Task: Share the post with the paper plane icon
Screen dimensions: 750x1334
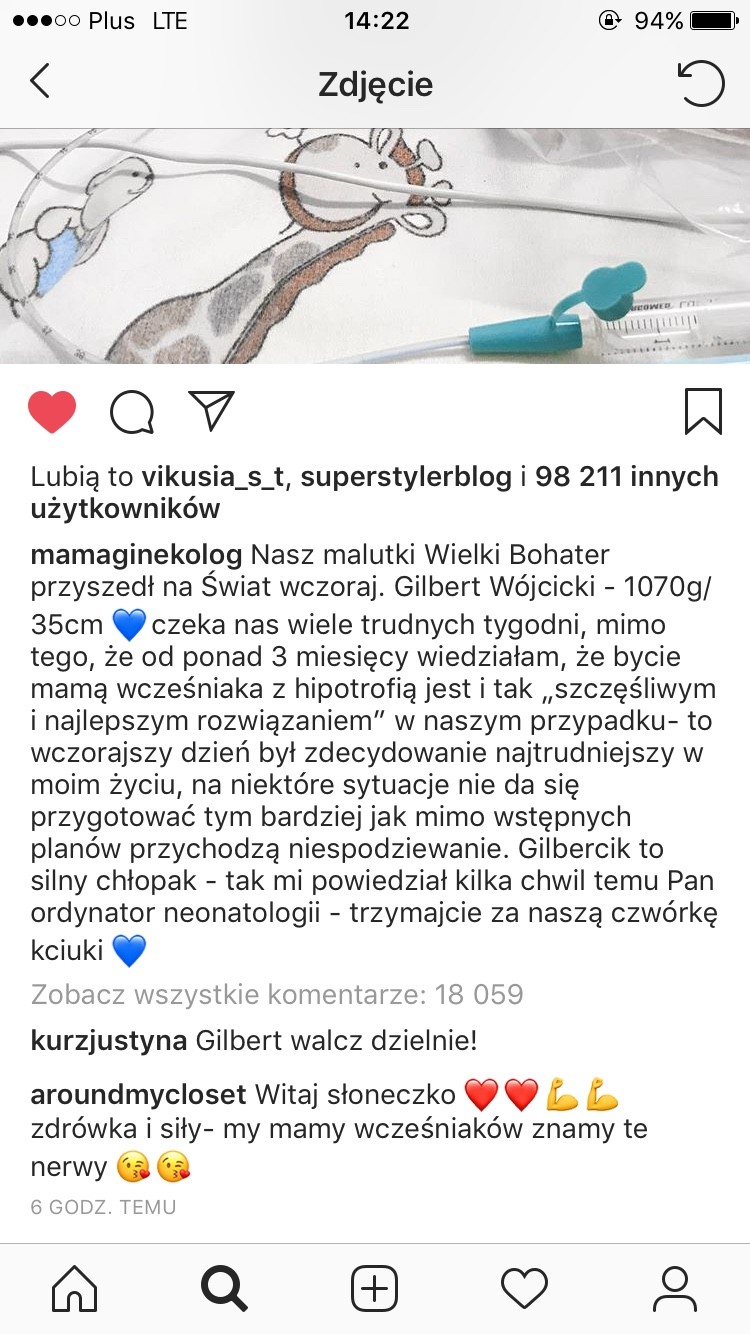Action: (x=211, y=411)
